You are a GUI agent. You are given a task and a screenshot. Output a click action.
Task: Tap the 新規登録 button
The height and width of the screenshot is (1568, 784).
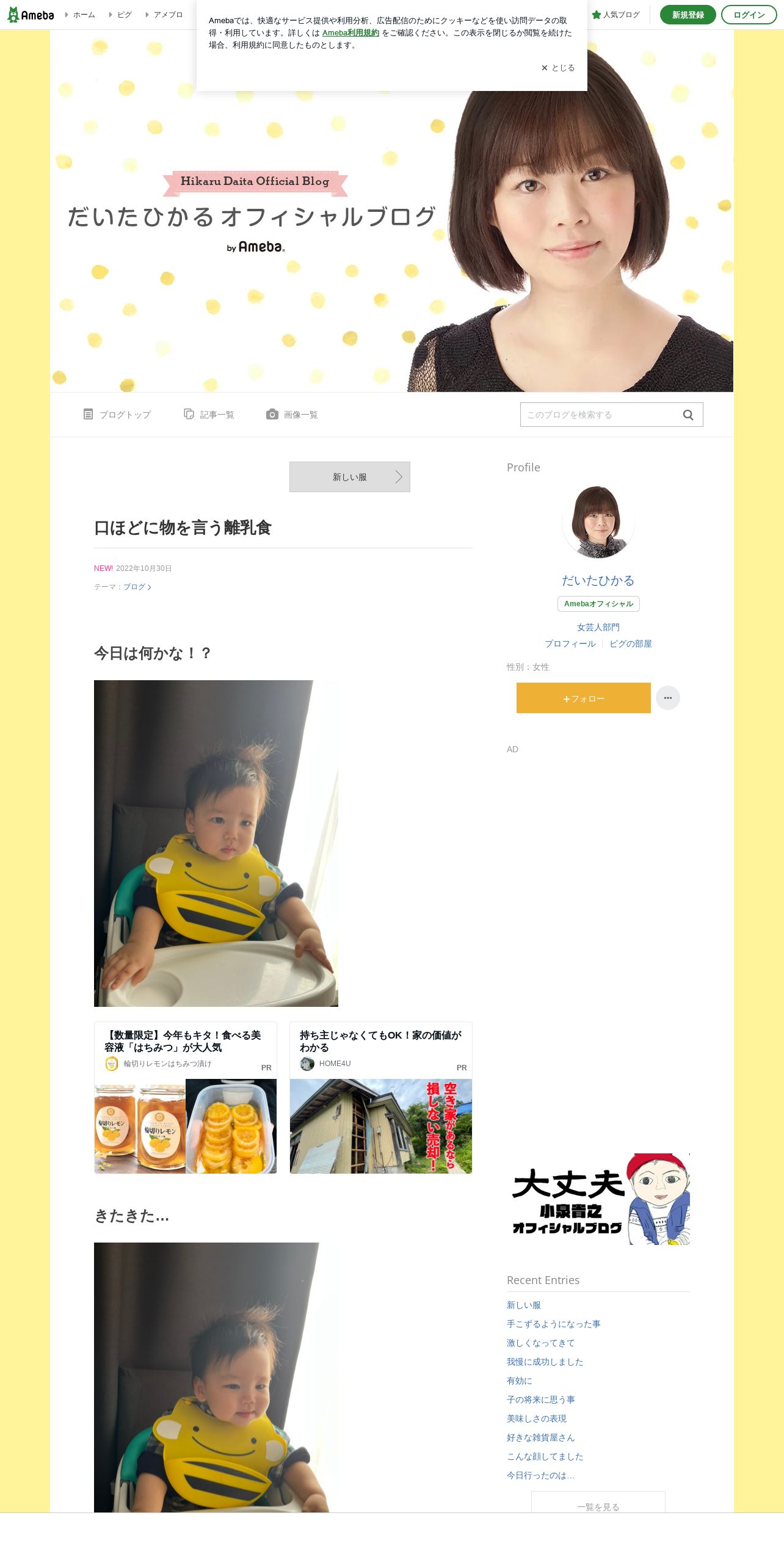(x=688, y=15)
